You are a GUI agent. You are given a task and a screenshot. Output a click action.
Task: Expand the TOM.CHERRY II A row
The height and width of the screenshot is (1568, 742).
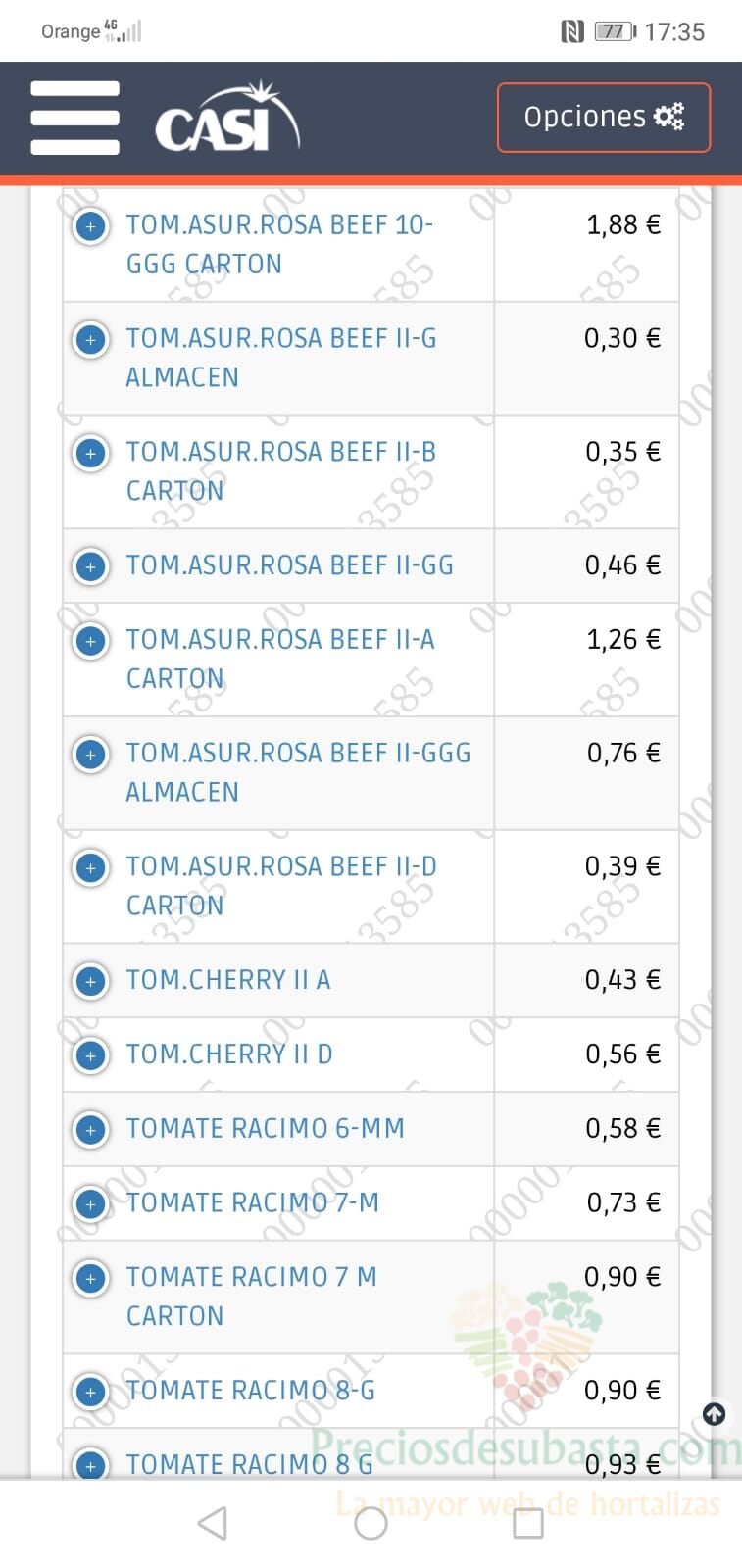(x=91, y=981)
